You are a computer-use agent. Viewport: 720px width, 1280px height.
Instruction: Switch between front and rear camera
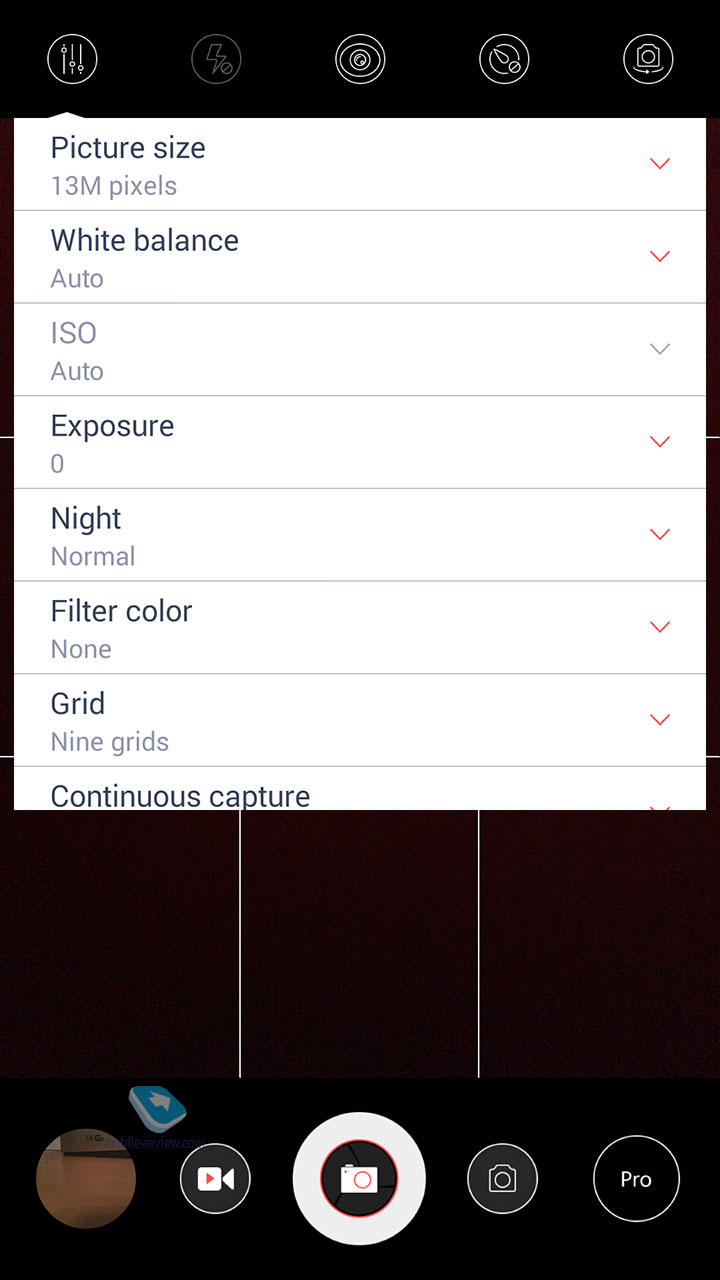point(648,59)
